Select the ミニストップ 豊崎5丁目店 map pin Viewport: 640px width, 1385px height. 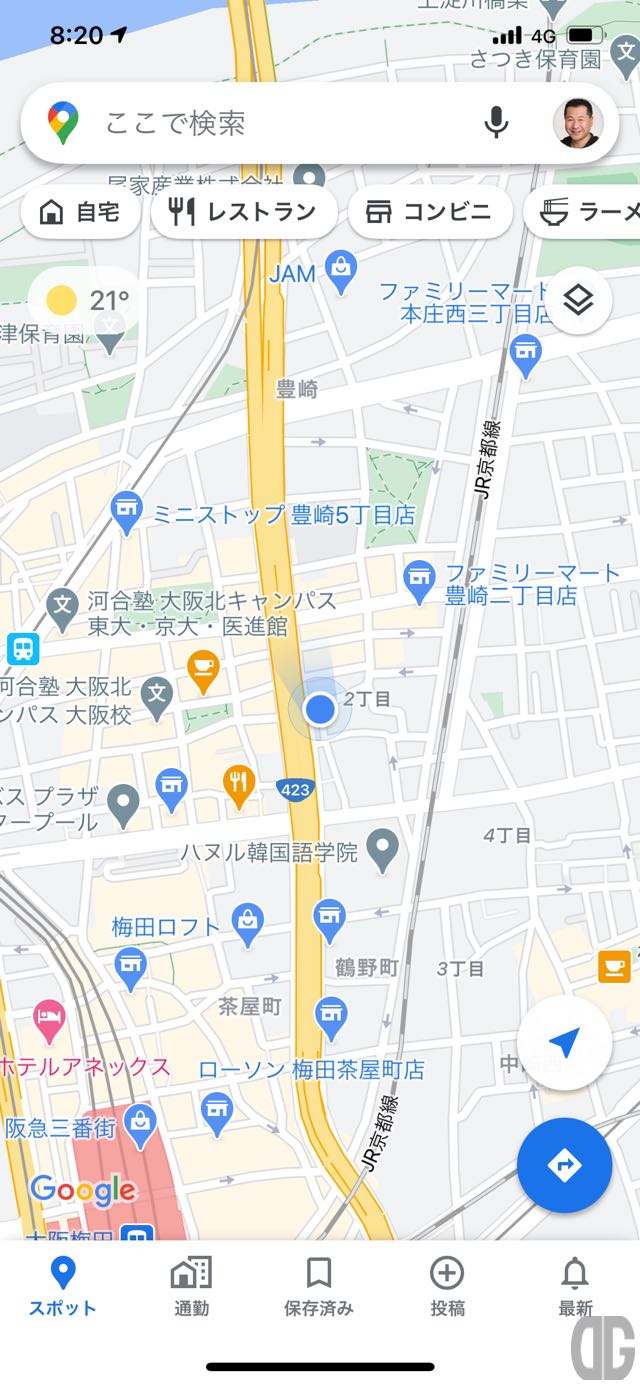[x=127, y=509]
